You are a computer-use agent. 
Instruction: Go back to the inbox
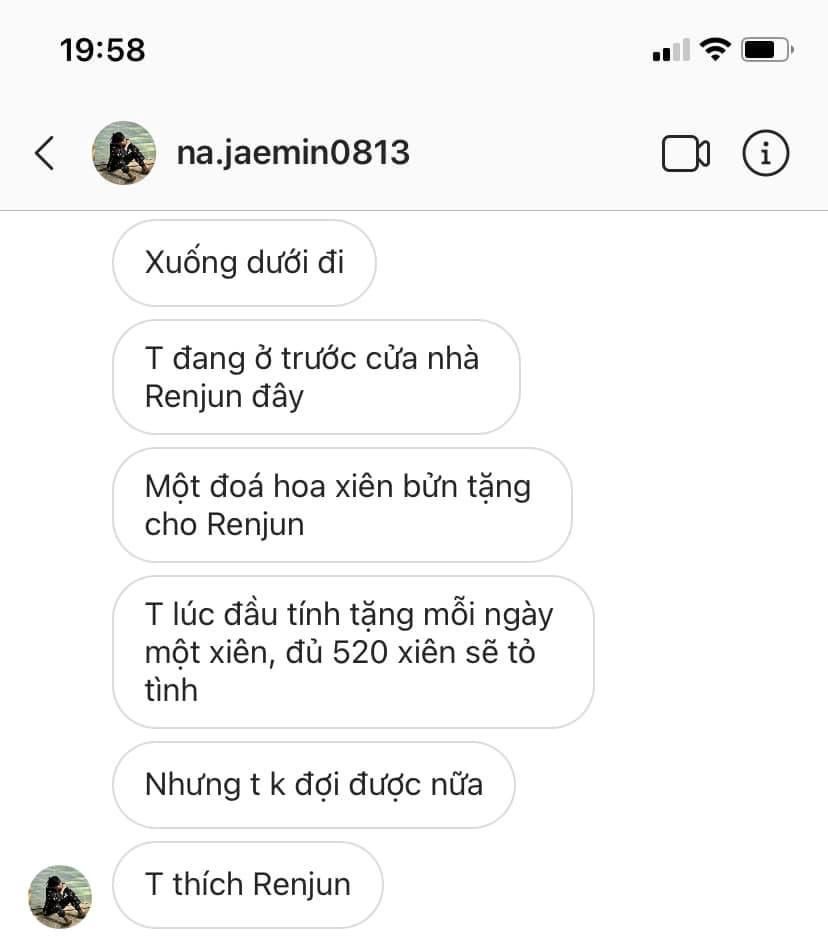coord(44,153)
